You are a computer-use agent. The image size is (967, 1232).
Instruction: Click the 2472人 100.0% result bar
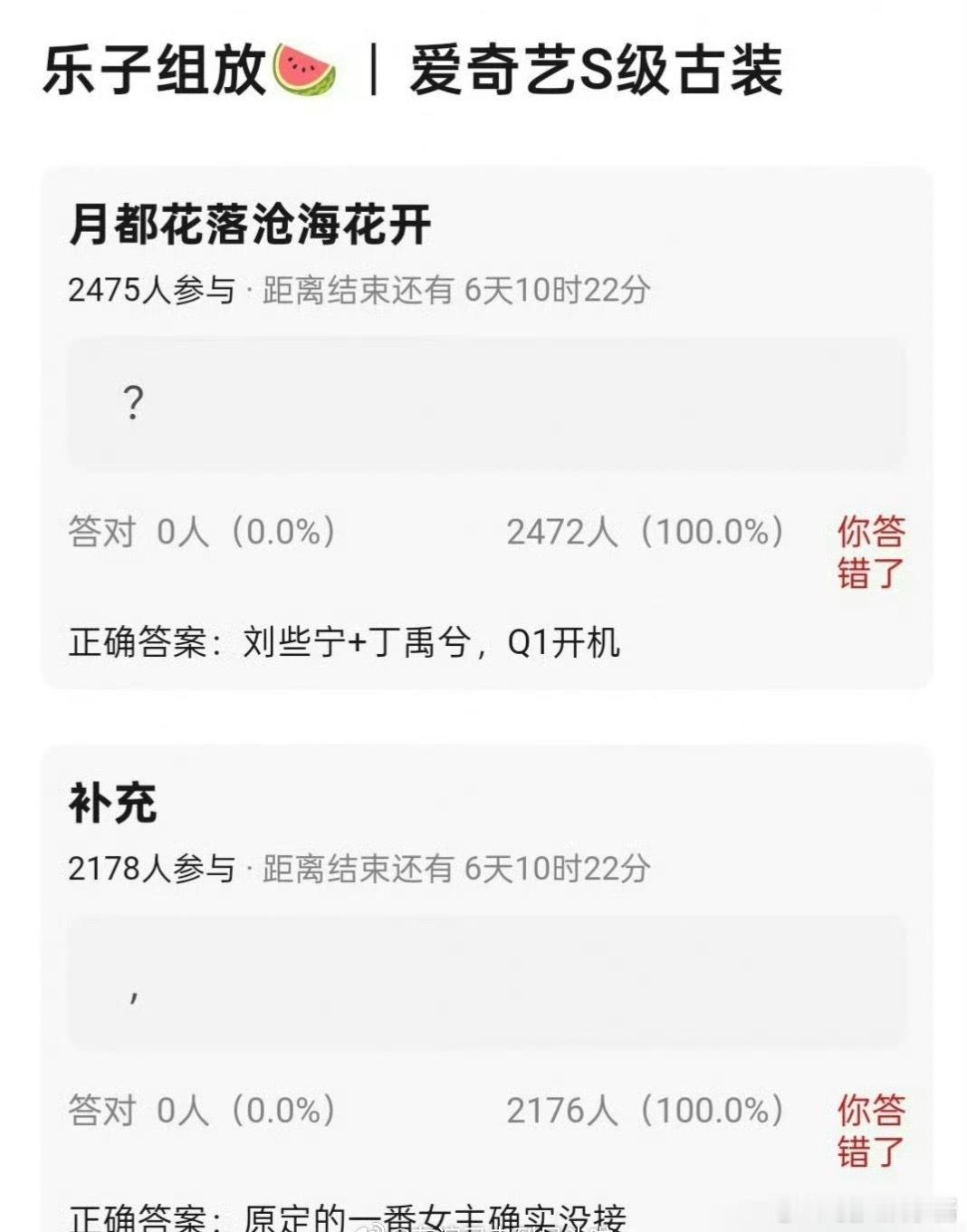pos(646,532)
